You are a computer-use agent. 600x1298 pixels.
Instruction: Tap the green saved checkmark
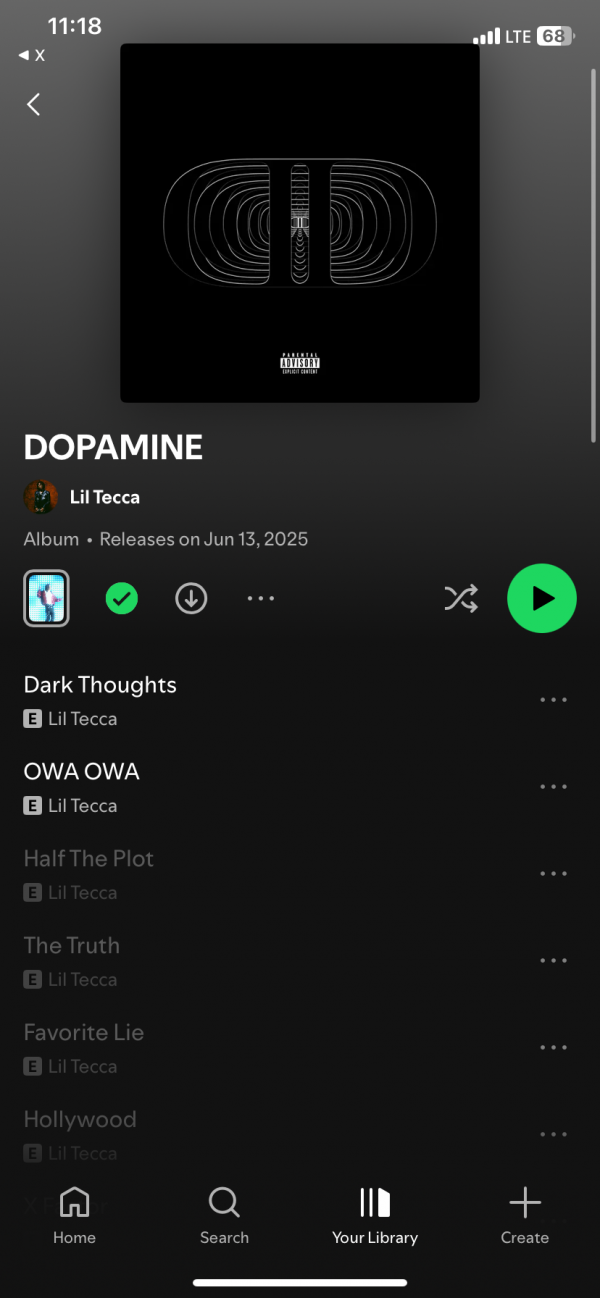[122, 598]
